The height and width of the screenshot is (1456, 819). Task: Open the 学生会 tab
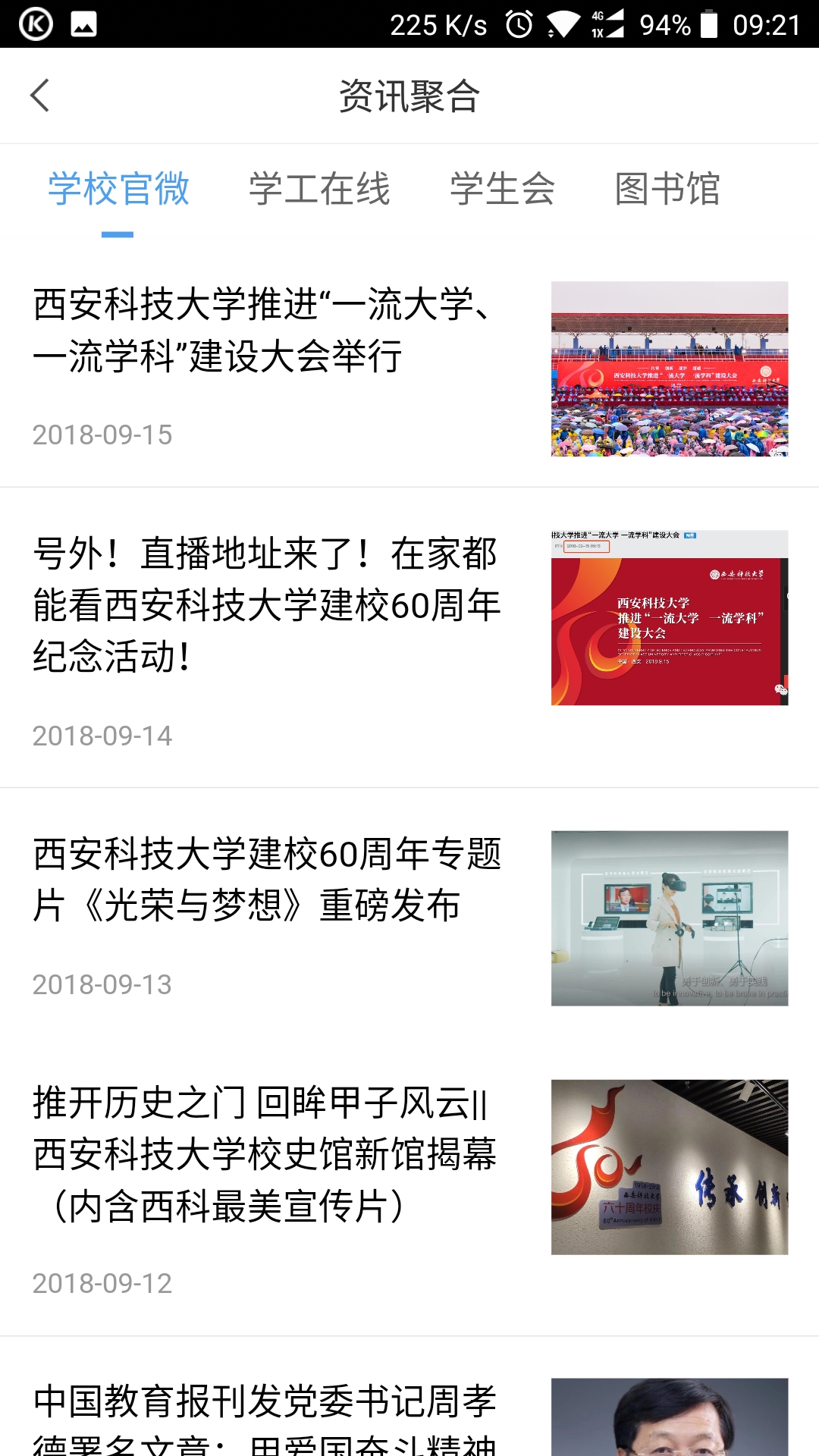(502, 190)
